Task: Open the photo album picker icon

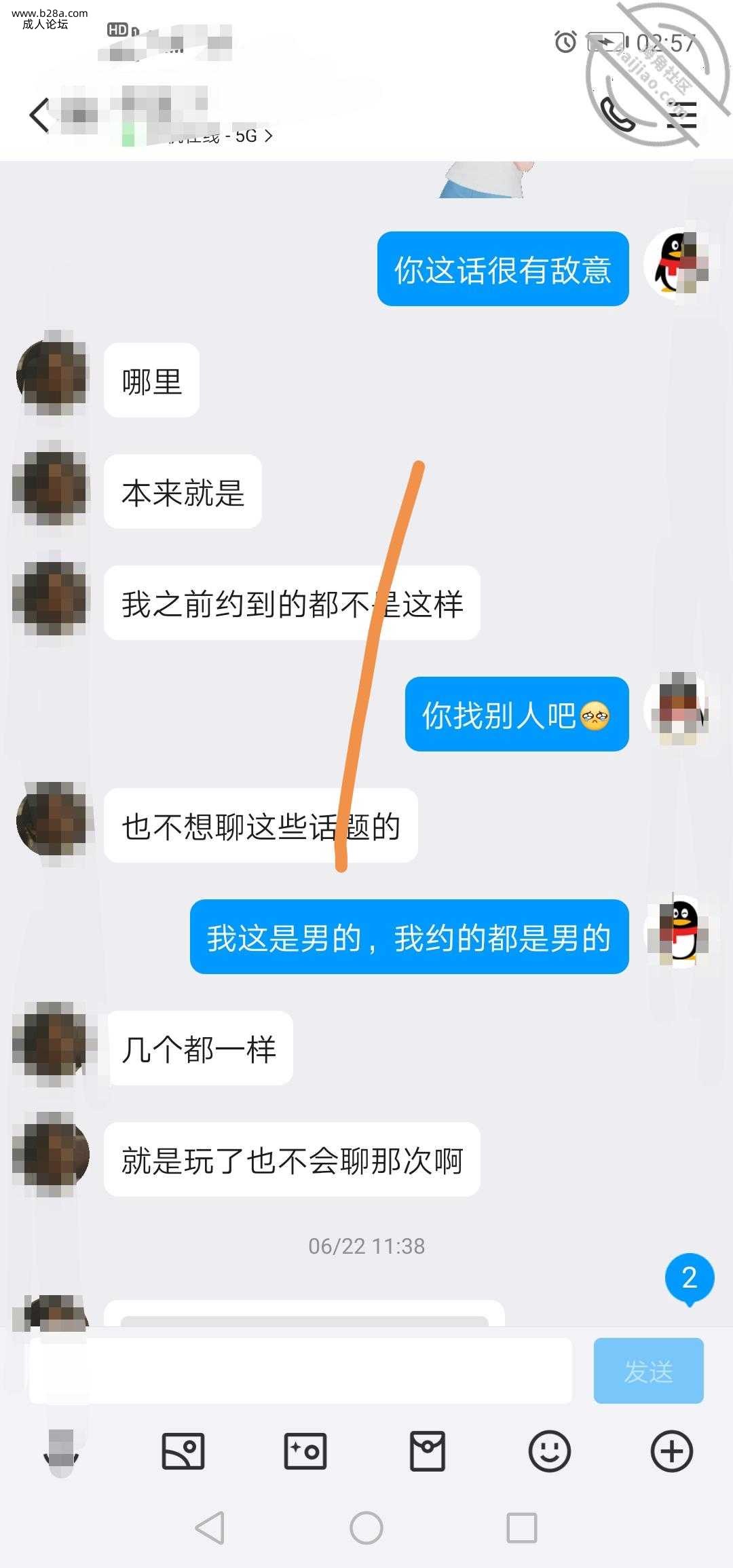Action: (x=183, y=1451)
